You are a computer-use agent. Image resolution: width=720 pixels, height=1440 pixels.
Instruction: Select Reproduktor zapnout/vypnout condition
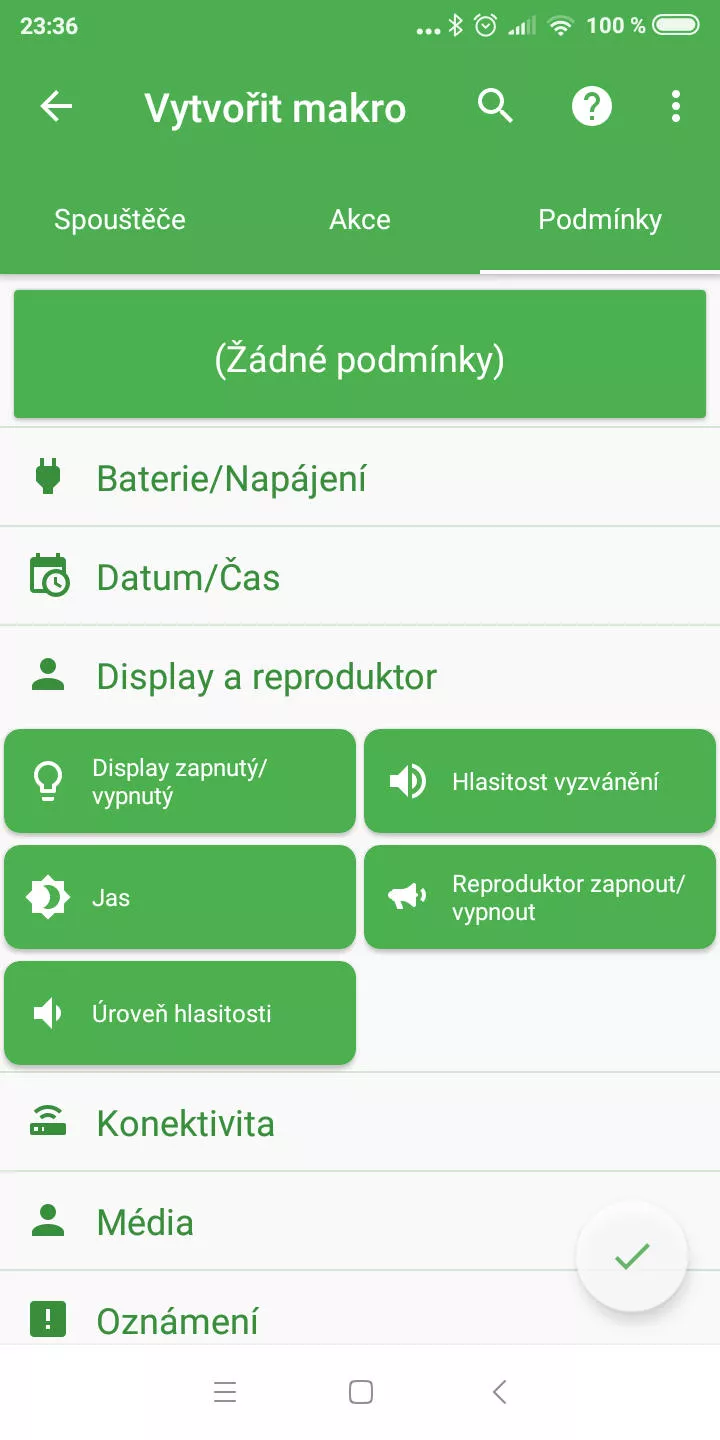[540, 897]
